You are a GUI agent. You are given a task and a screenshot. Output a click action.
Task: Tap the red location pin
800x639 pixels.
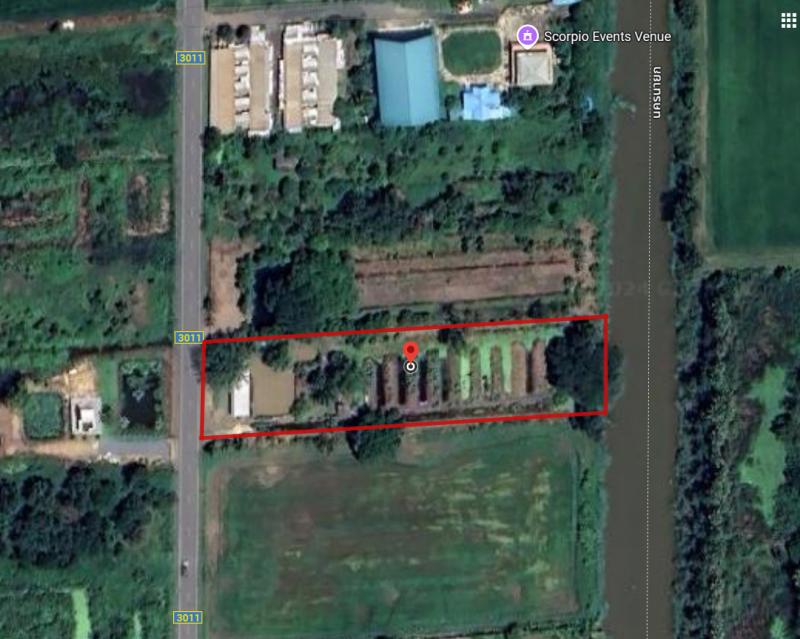pyautogui.click(x=410, y=352)
